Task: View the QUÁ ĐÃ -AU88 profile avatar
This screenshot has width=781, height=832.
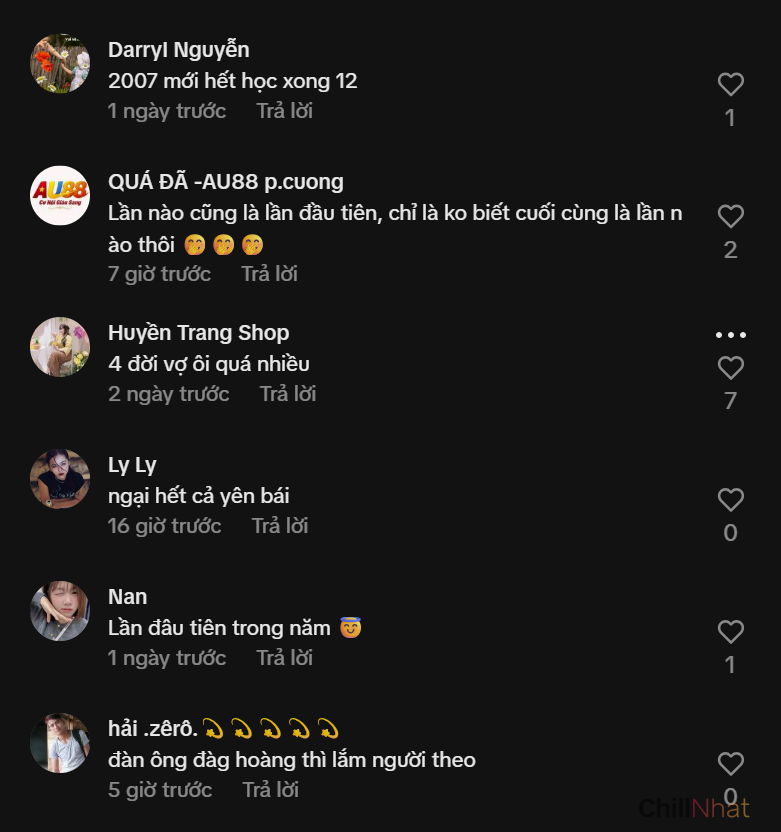Action: coord(60,196)
